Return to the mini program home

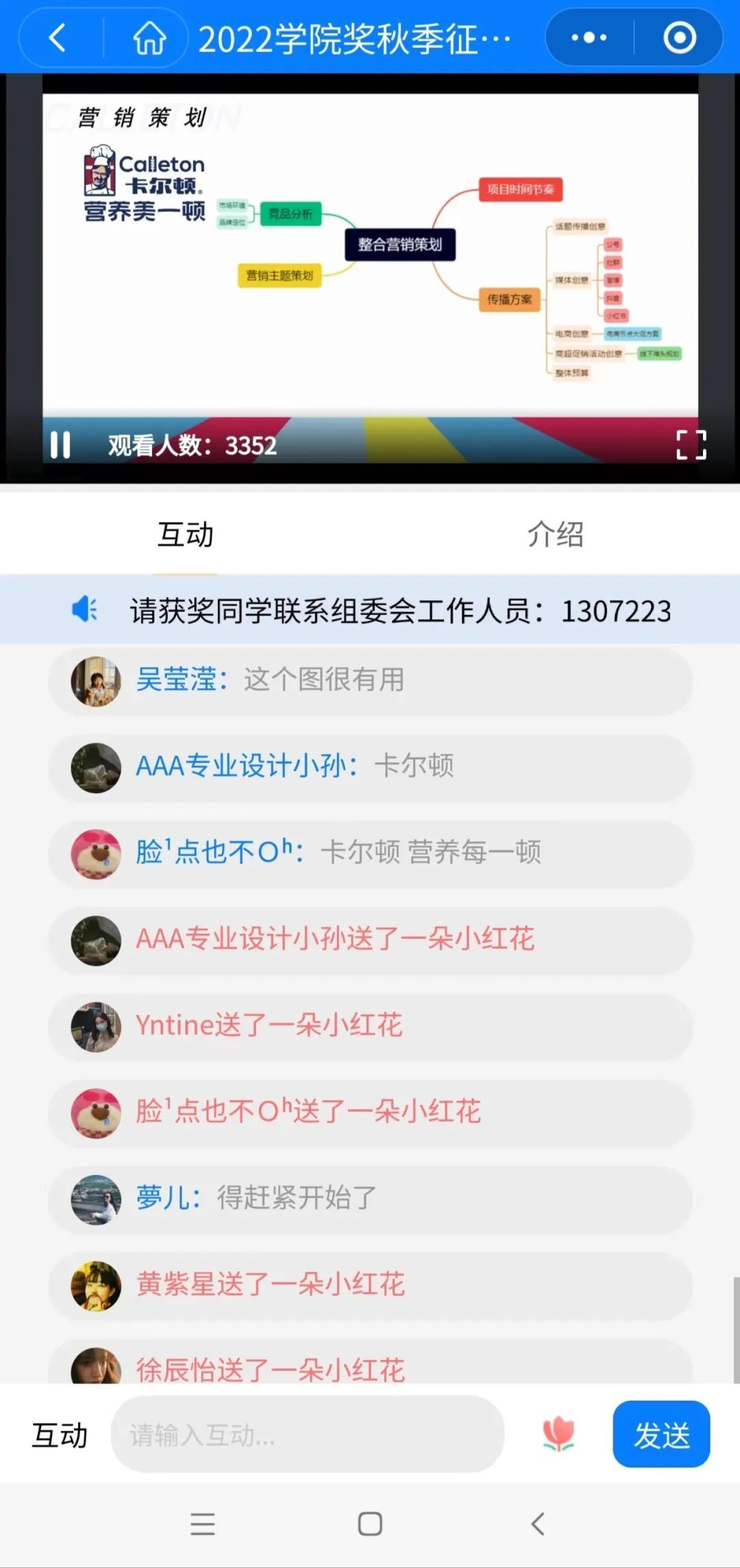[x=149, y=38]
